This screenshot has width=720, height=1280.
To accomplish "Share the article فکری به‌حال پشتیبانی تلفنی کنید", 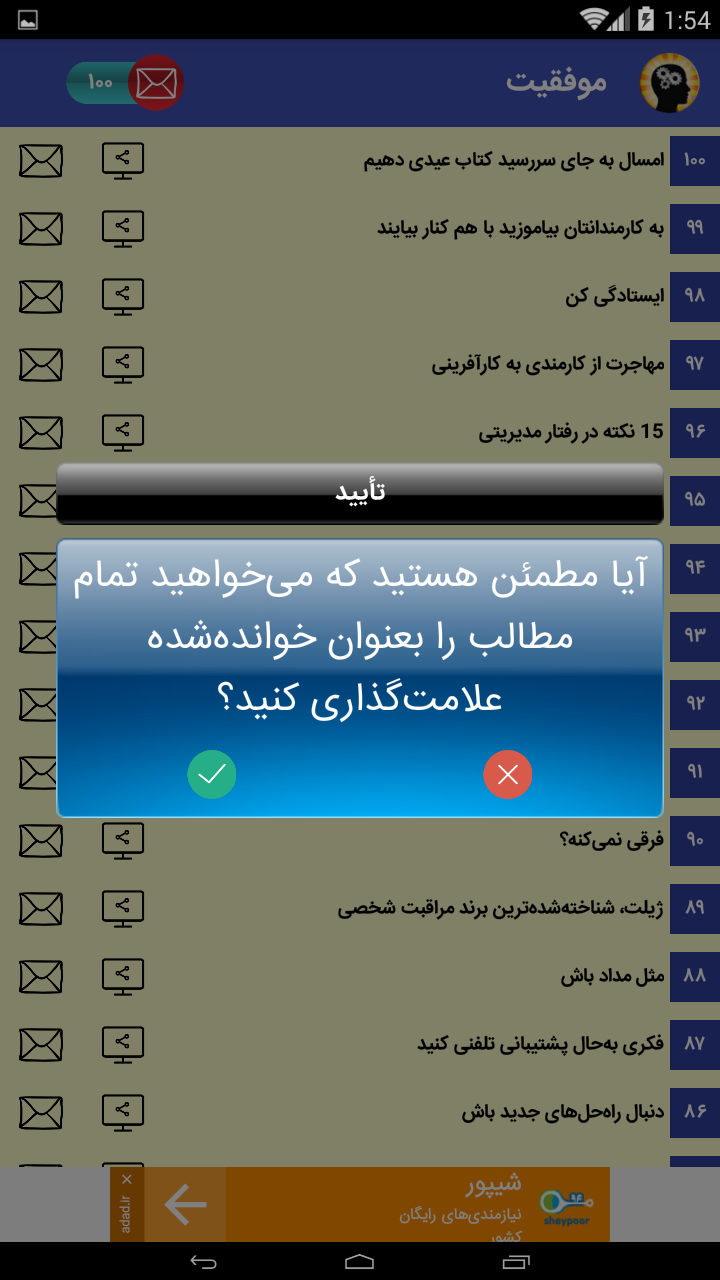I will 123,1044.
